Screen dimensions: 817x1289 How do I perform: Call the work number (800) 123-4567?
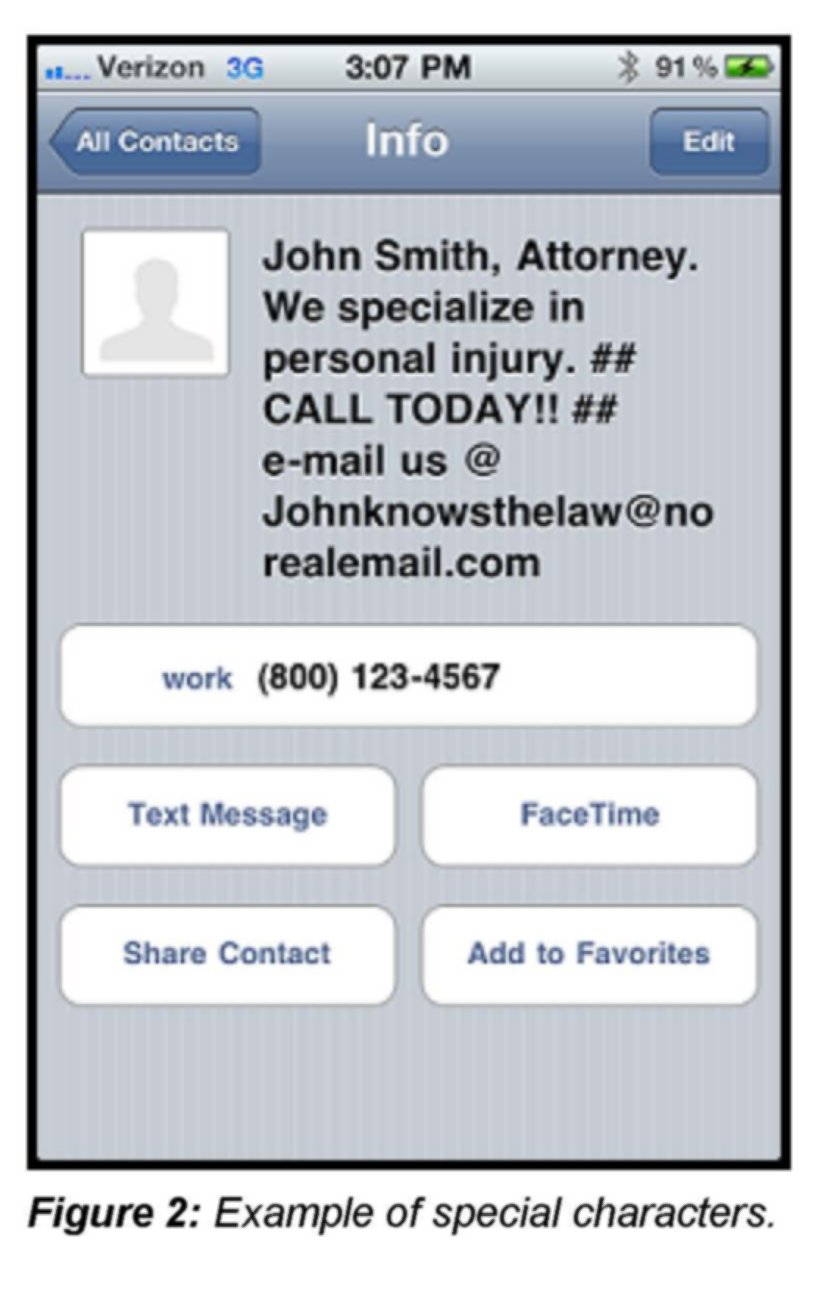tap(408, 677)
